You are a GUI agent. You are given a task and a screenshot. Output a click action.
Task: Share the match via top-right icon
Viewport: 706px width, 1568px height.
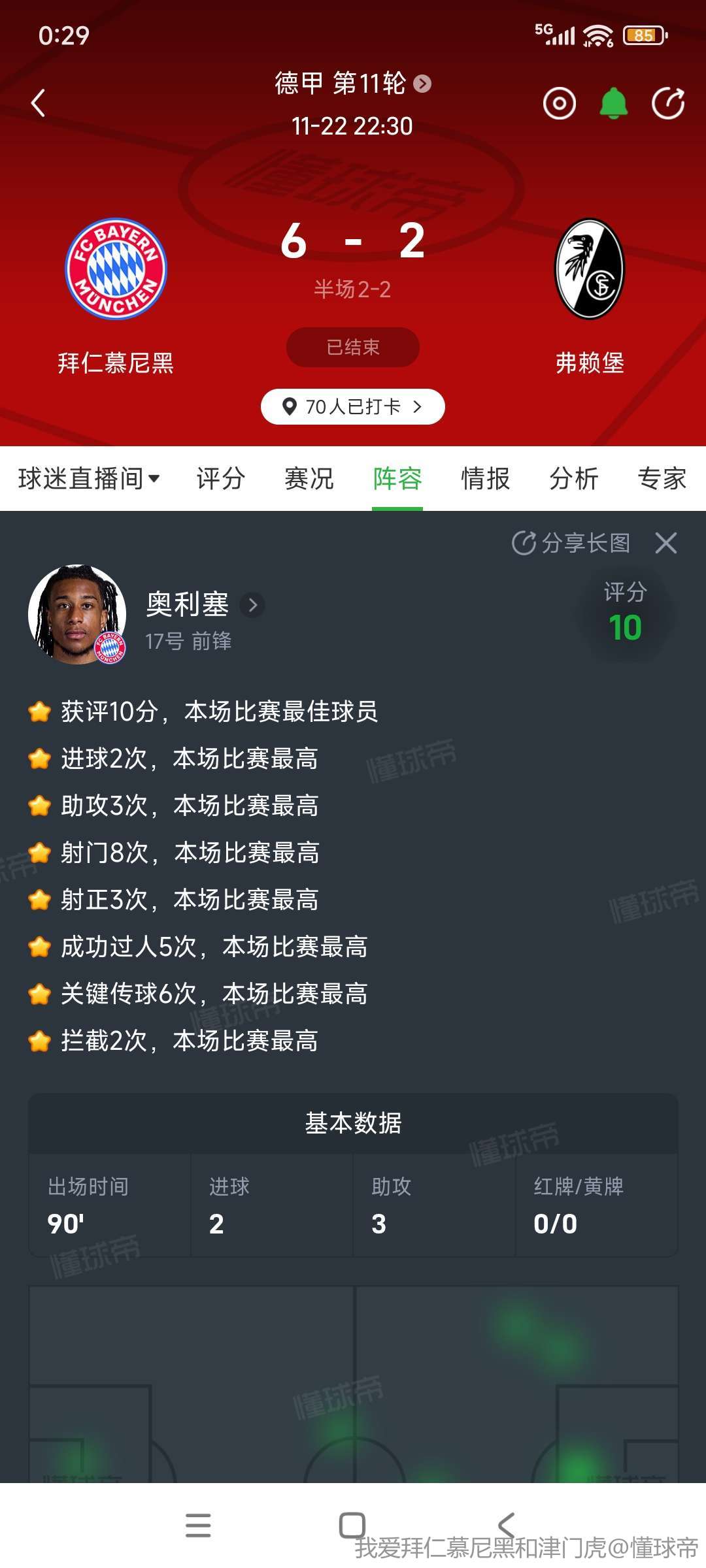[x=668, y=103]
